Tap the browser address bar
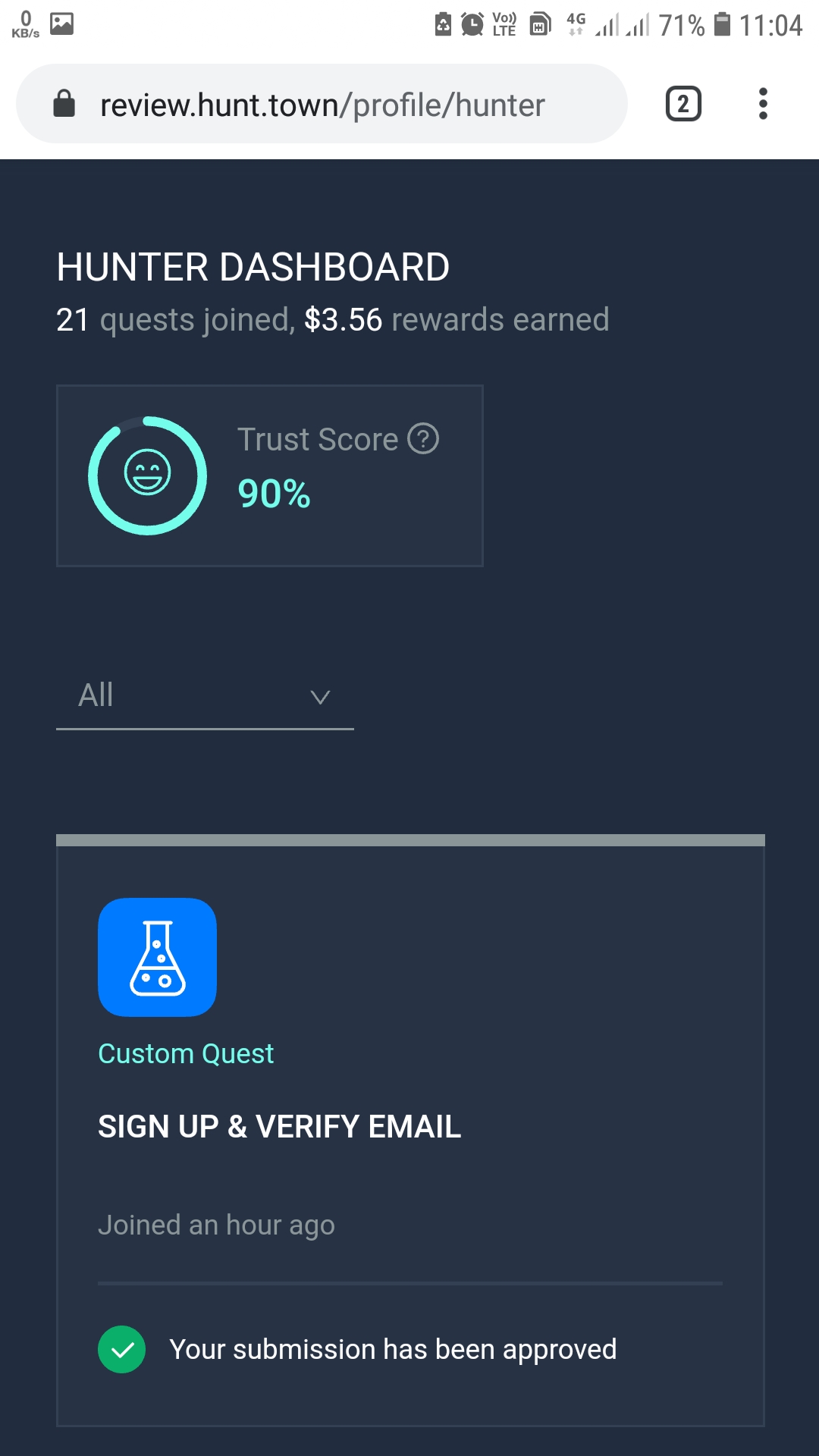The height and width of the screenshot is (1456, 819). tap(322, 105)
